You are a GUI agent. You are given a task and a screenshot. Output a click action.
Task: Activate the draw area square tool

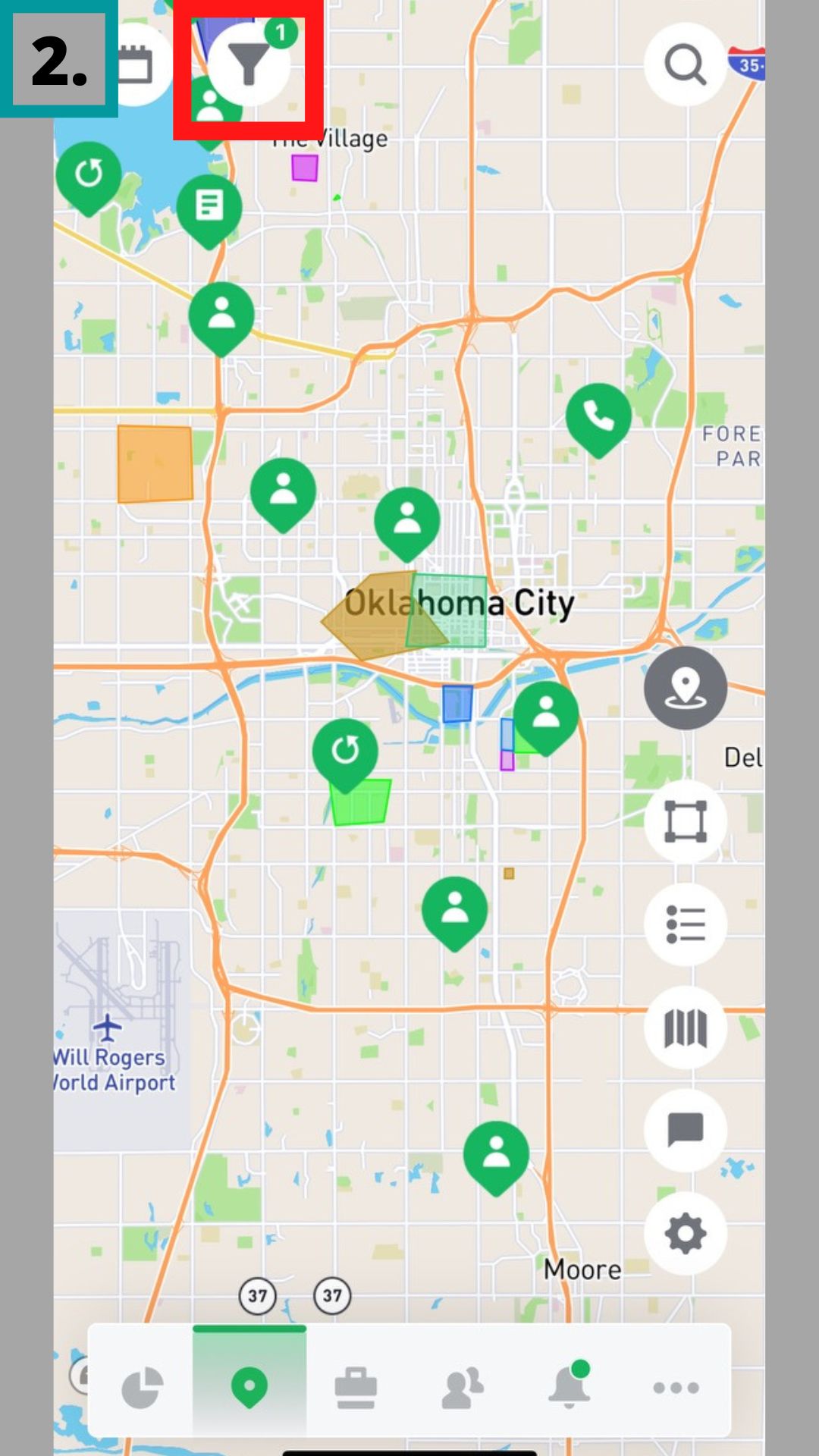tap(685, 821)
